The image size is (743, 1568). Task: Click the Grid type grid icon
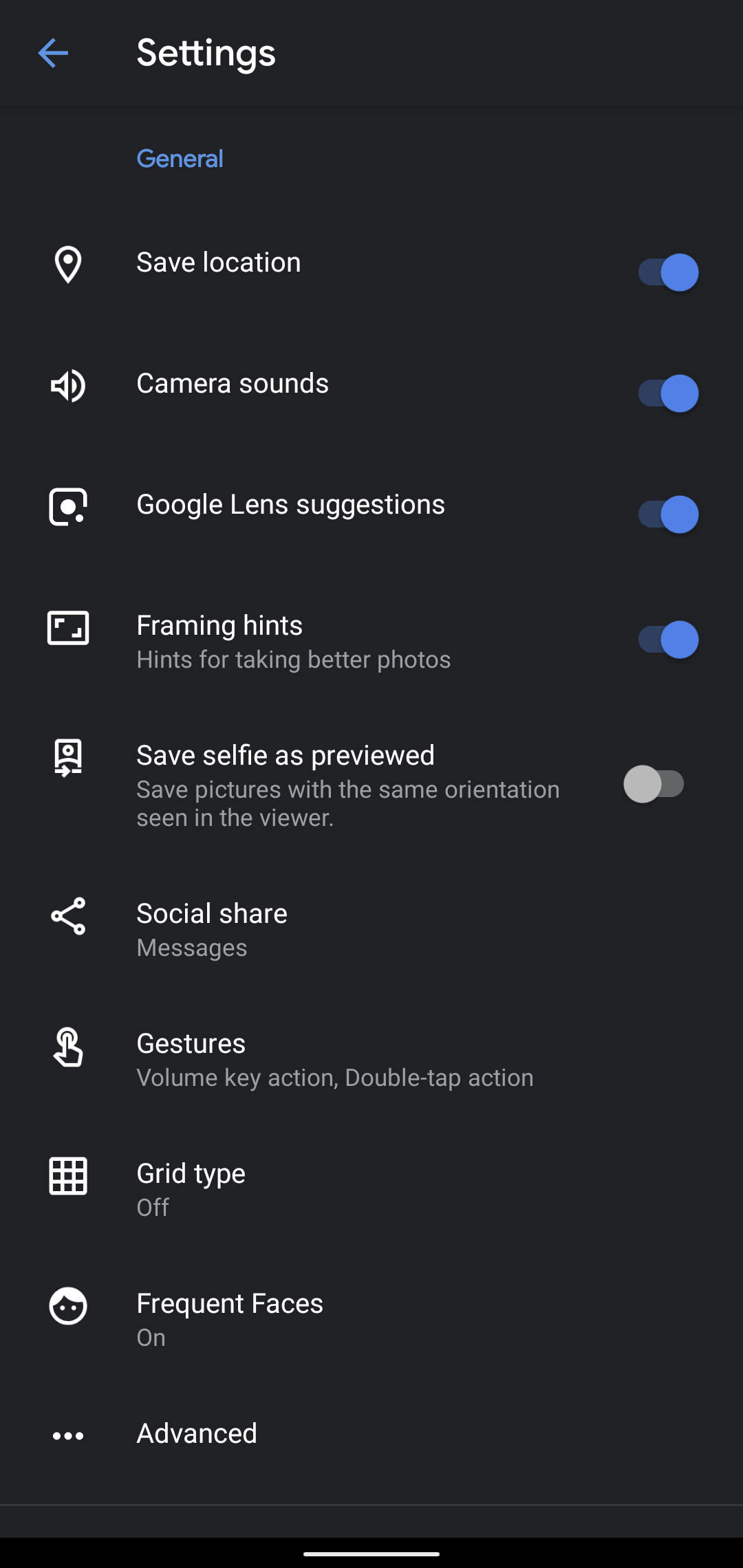coord(67,1176)
